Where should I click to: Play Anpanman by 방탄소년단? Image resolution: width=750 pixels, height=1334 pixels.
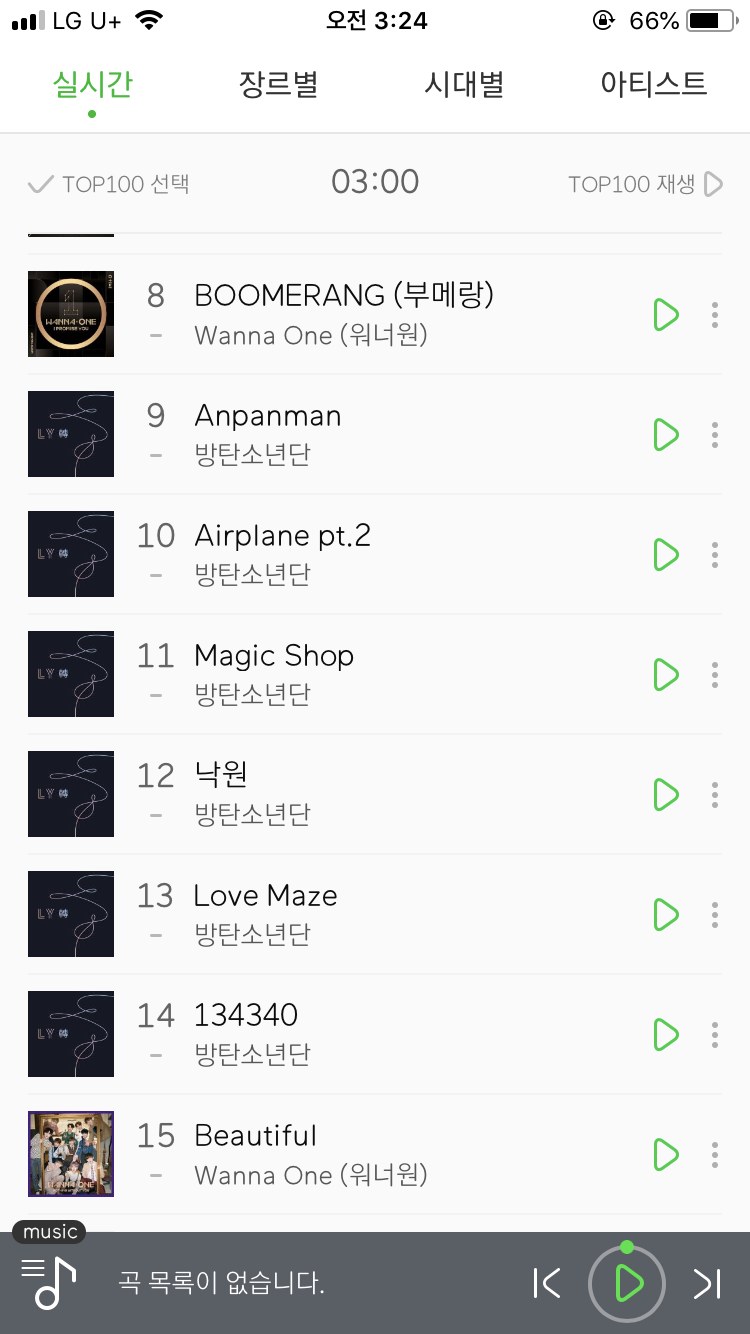tap(665, 434)
